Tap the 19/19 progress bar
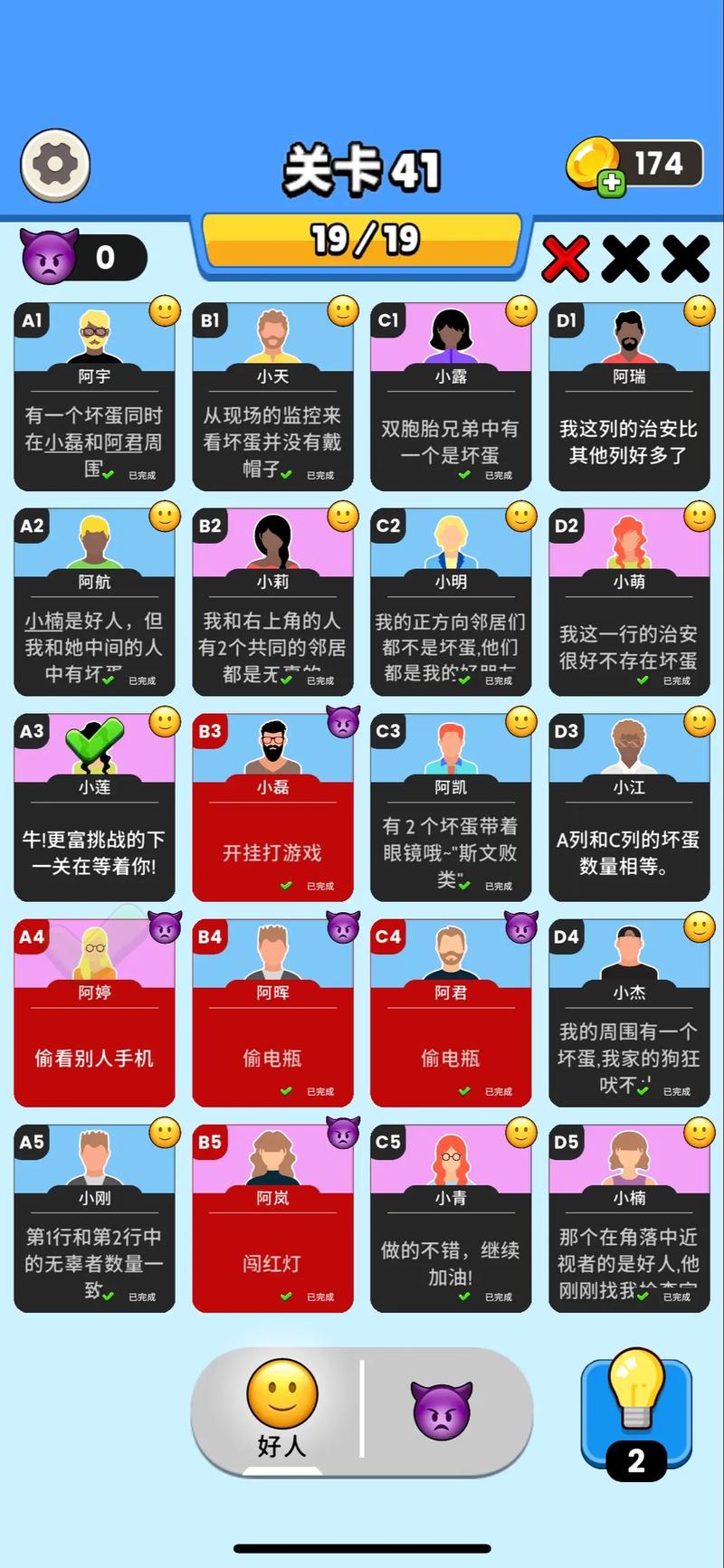The width and height of the screenshot is (724, 1568). (x=362, y=240)
